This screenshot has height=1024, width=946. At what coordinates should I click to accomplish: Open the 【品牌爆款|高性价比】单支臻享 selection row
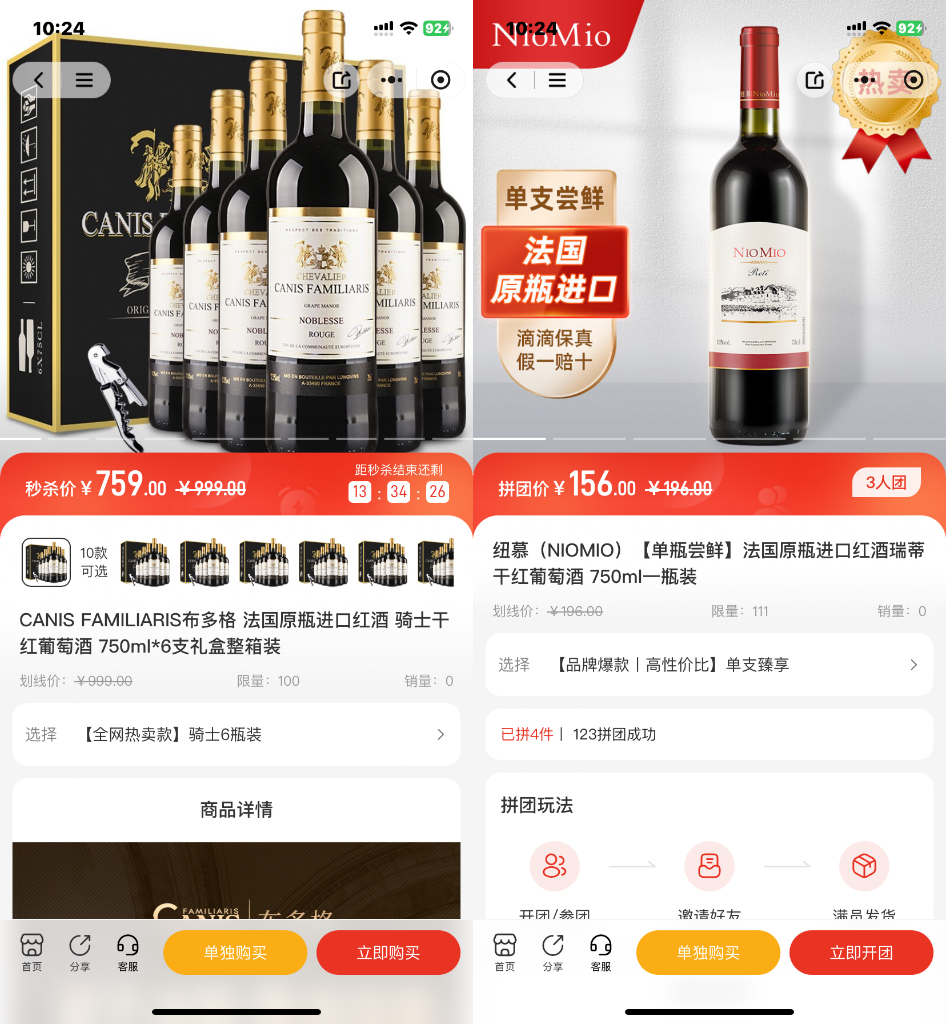[709, 665]
